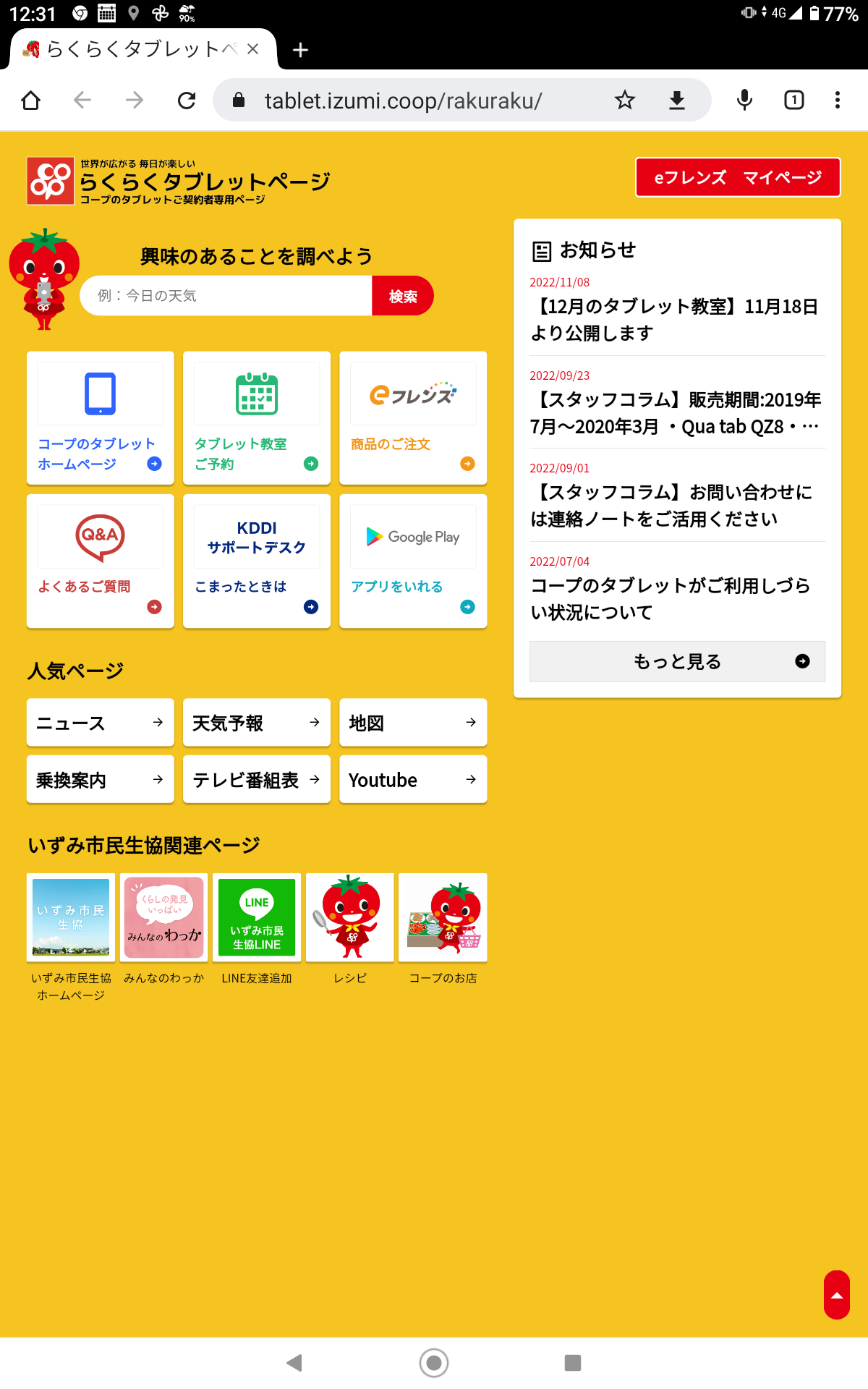The image size is (868, 1389).
Task: Open the LINE友達追加 tile
Action: point(257,917)
